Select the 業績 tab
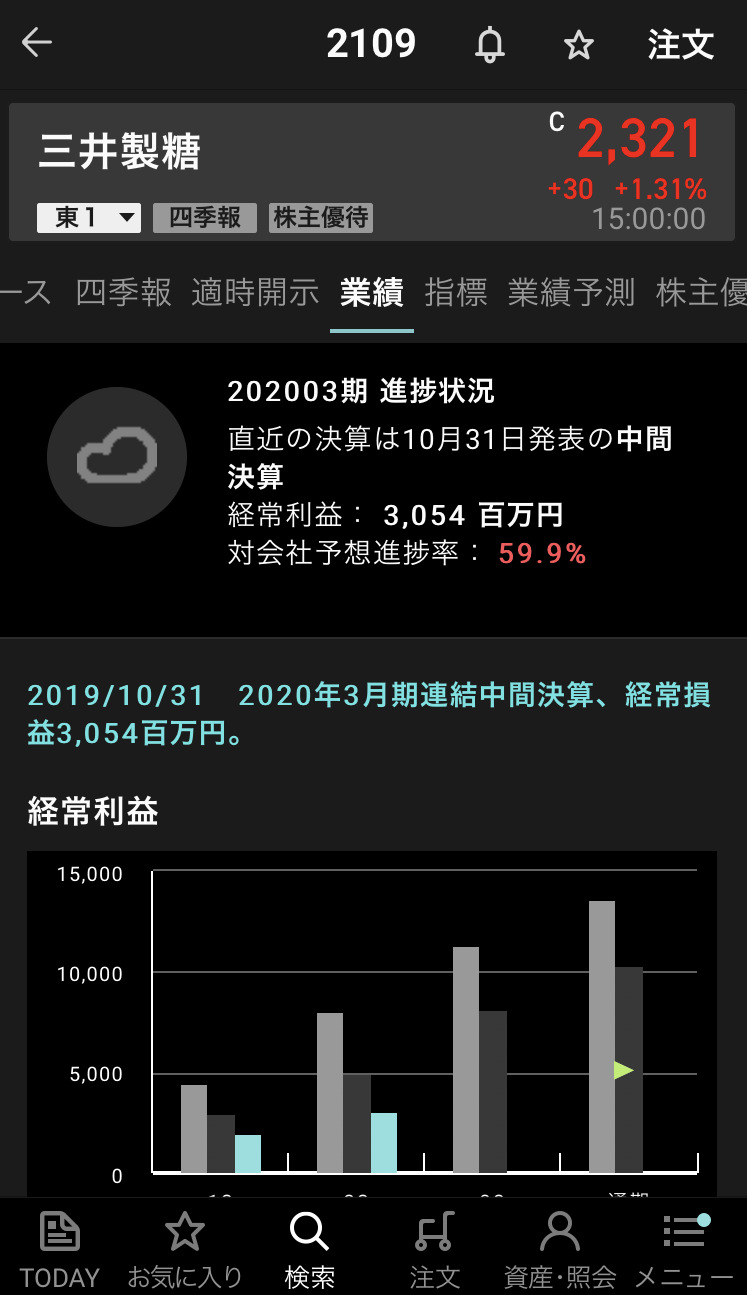This screenshot has height=1295, width=747. 371,292
